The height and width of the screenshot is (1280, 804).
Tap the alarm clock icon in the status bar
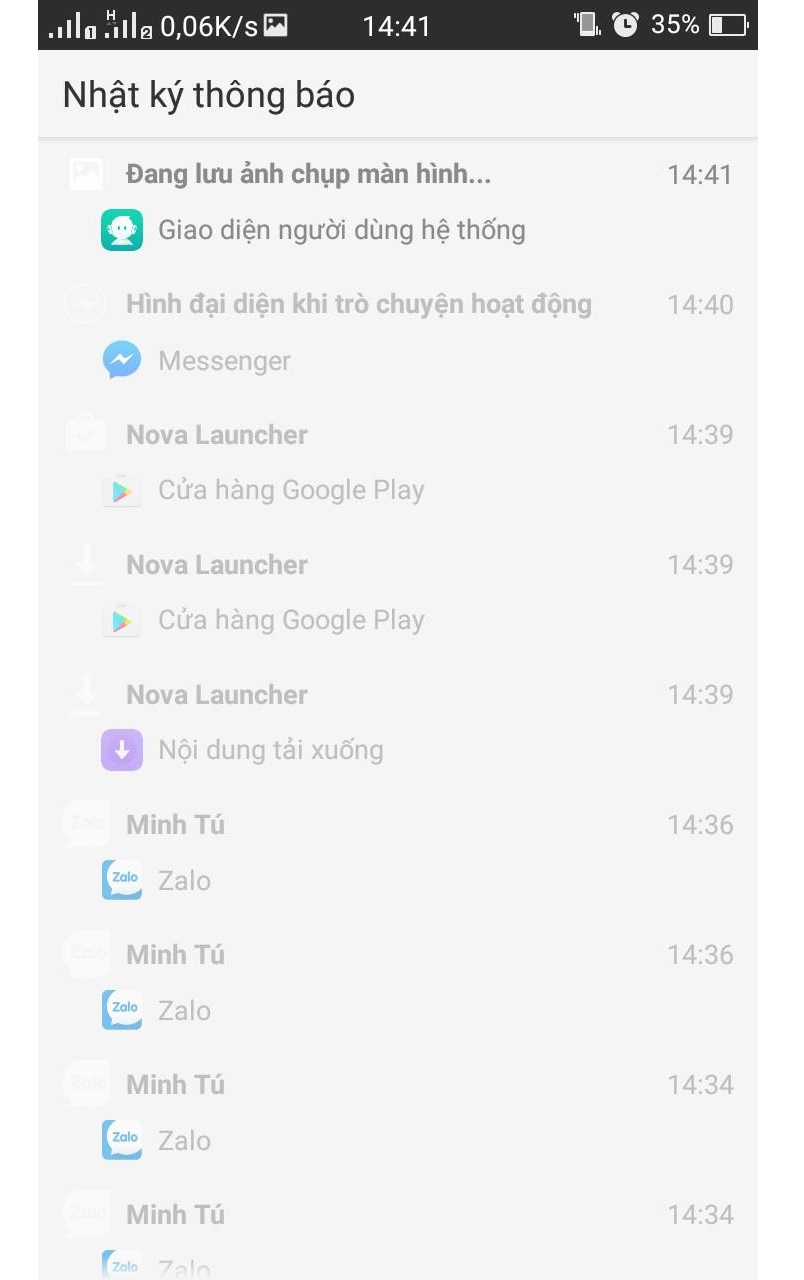click(626, 24)
